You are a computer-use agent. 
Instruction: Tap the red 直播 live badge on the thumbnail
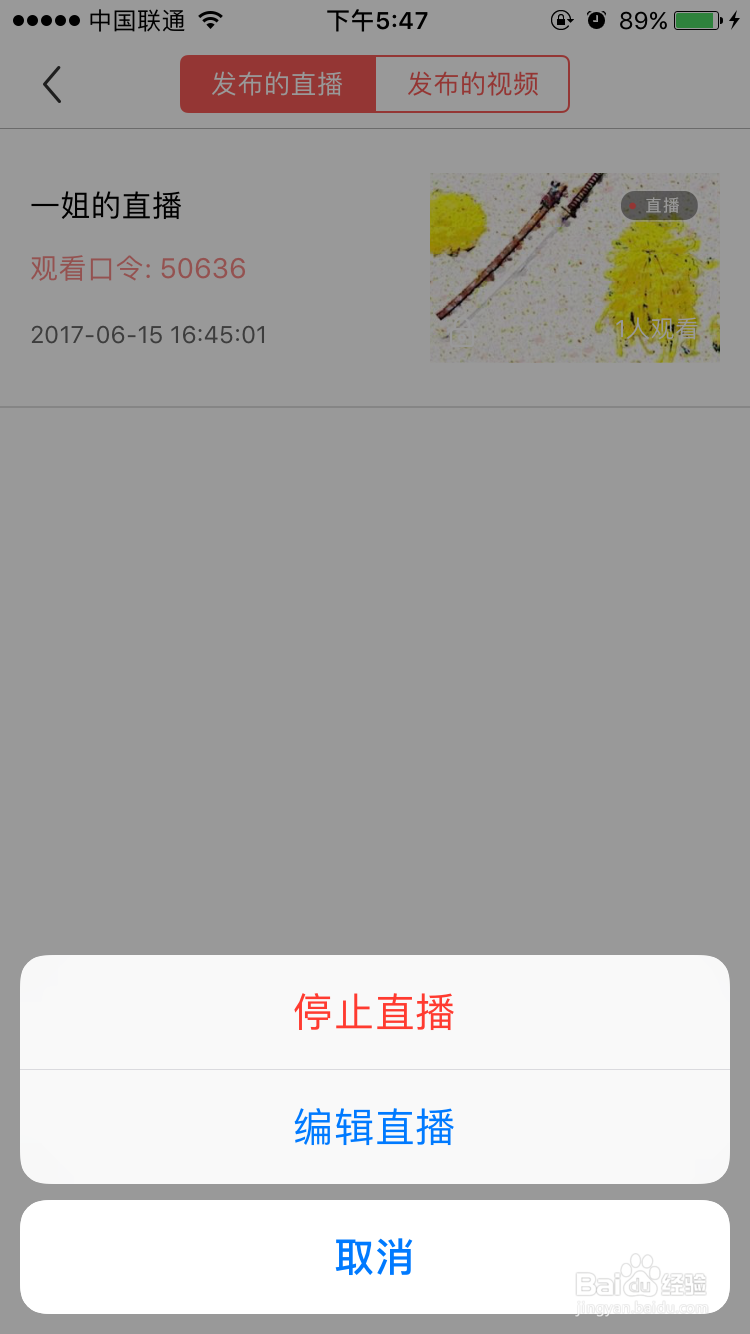(659, 205)
